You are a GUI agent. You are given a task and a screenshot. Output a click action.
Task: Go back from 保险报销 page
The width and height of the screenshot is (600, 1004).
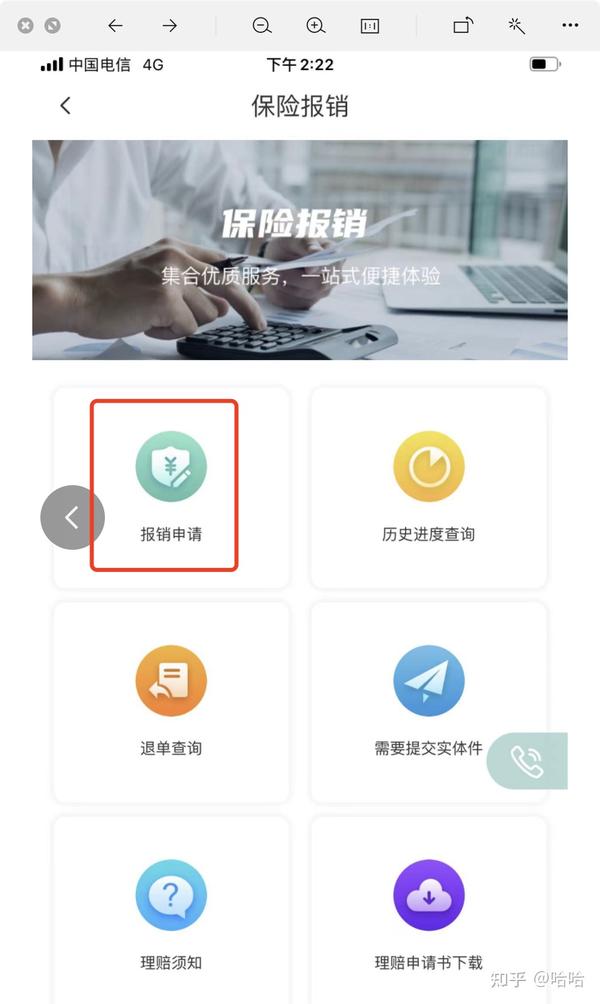(x=66, y=105)
